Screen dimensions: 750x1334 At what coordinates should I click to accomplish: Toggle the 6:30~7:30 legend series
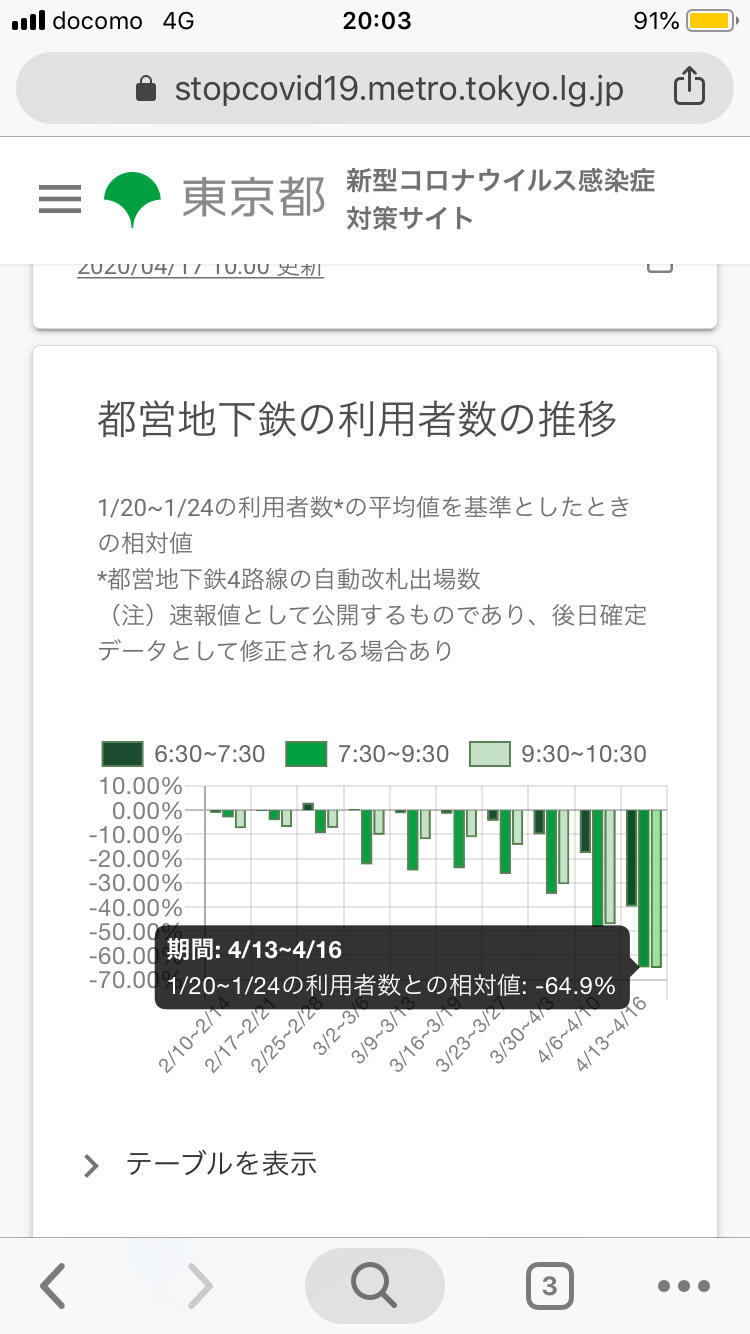pos(184,754)
